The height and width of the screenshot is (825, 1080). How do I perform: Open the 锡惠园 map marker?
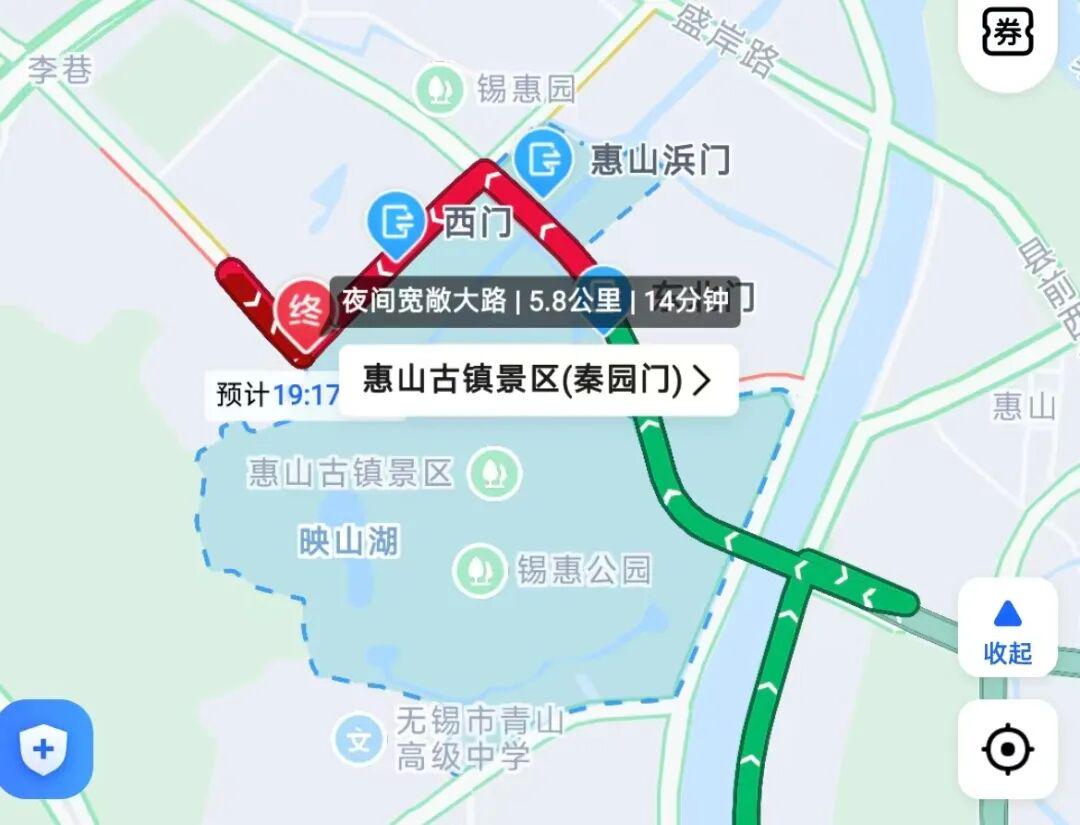438,88
